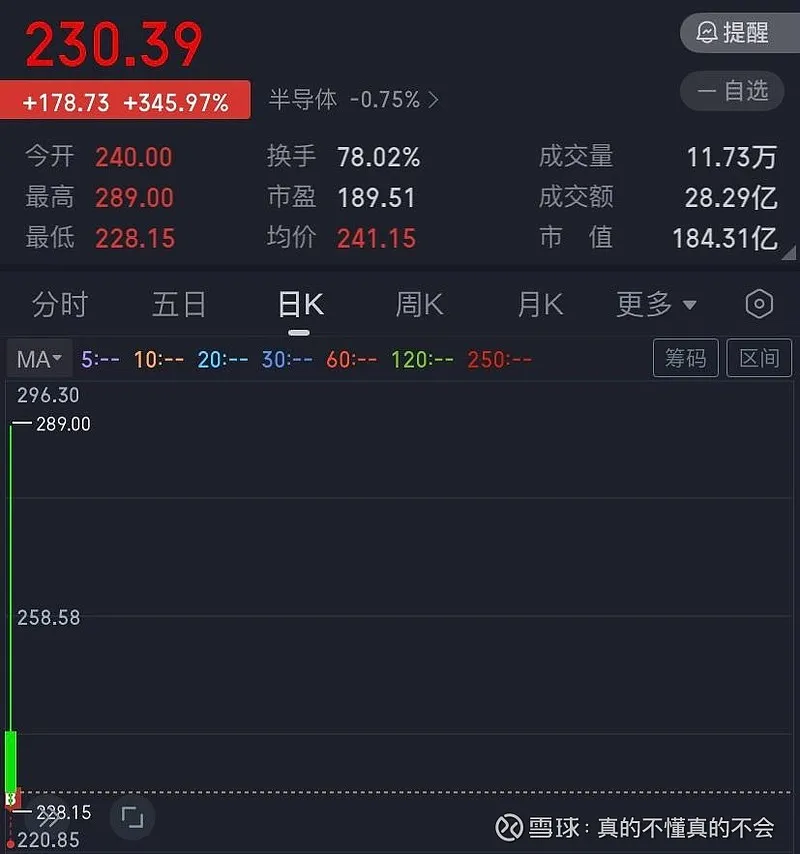This screenshot has height=854, width=800.
Task: Open chart settings hexagon icon
Action: (759, 304)
